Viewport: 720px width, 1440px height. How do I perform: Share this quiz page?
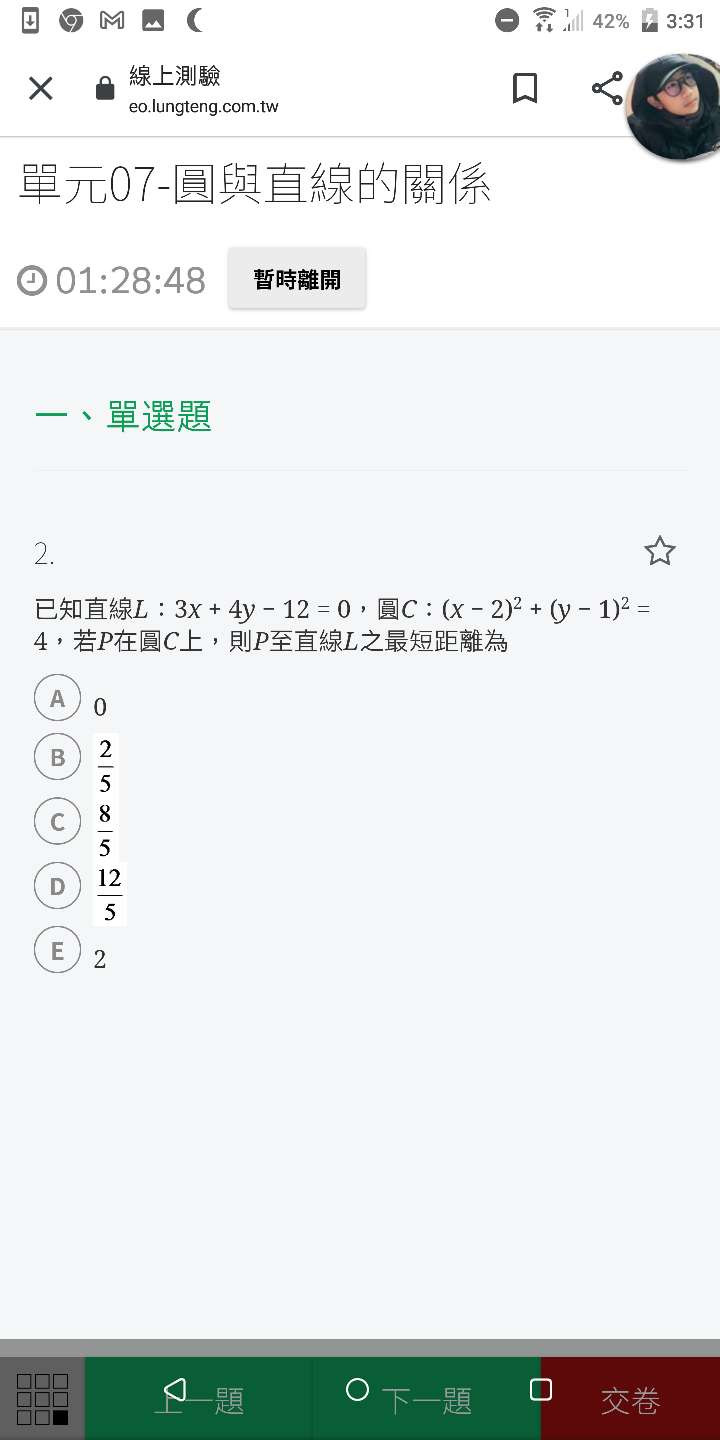(x=607, y=89)
